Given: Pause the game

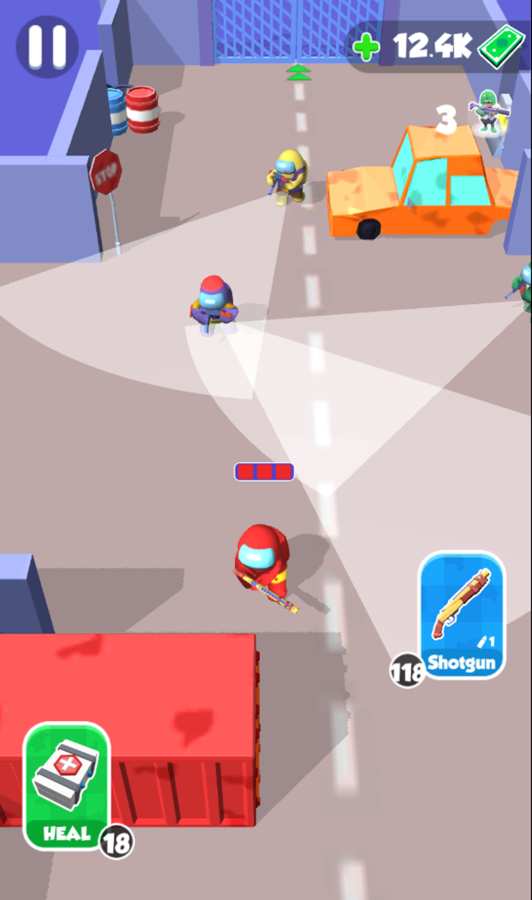Looking at the screenshot, I should [47, 46].
